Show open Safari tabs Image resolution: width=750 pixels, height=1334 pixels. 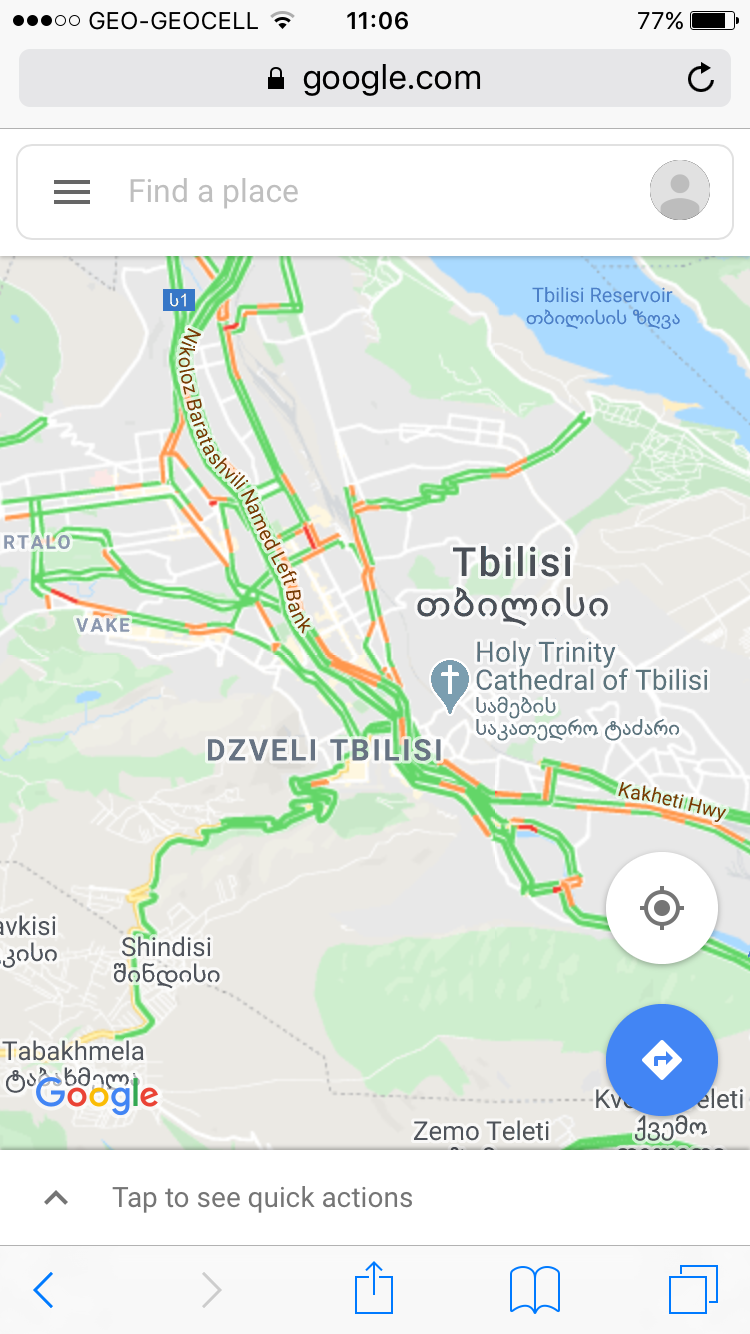(x=693, y=1289)
